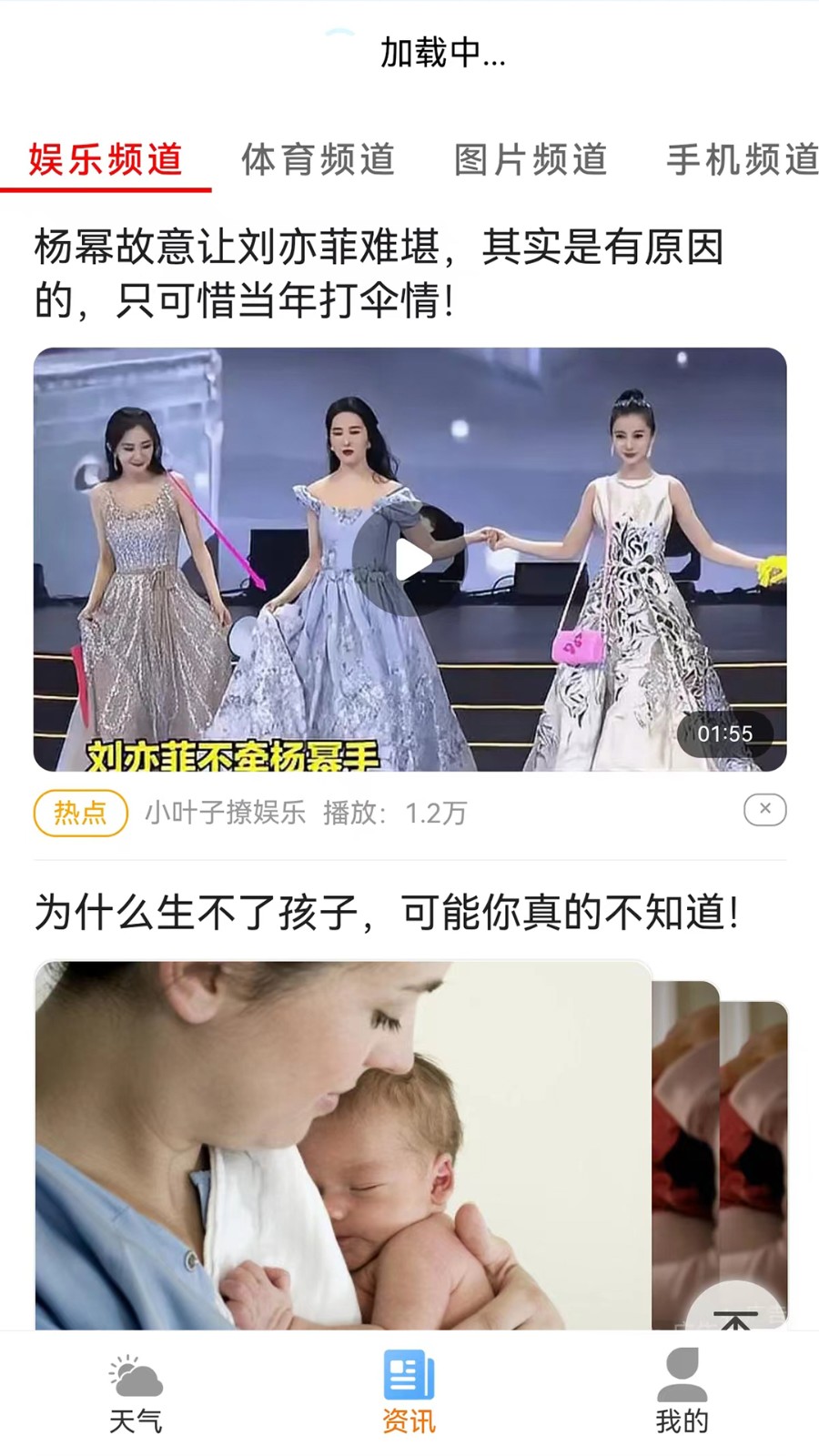This screenshot has height=1456, width=819.
Task: Open the 资讯 tab
Action: click(x=409, y=1393)
